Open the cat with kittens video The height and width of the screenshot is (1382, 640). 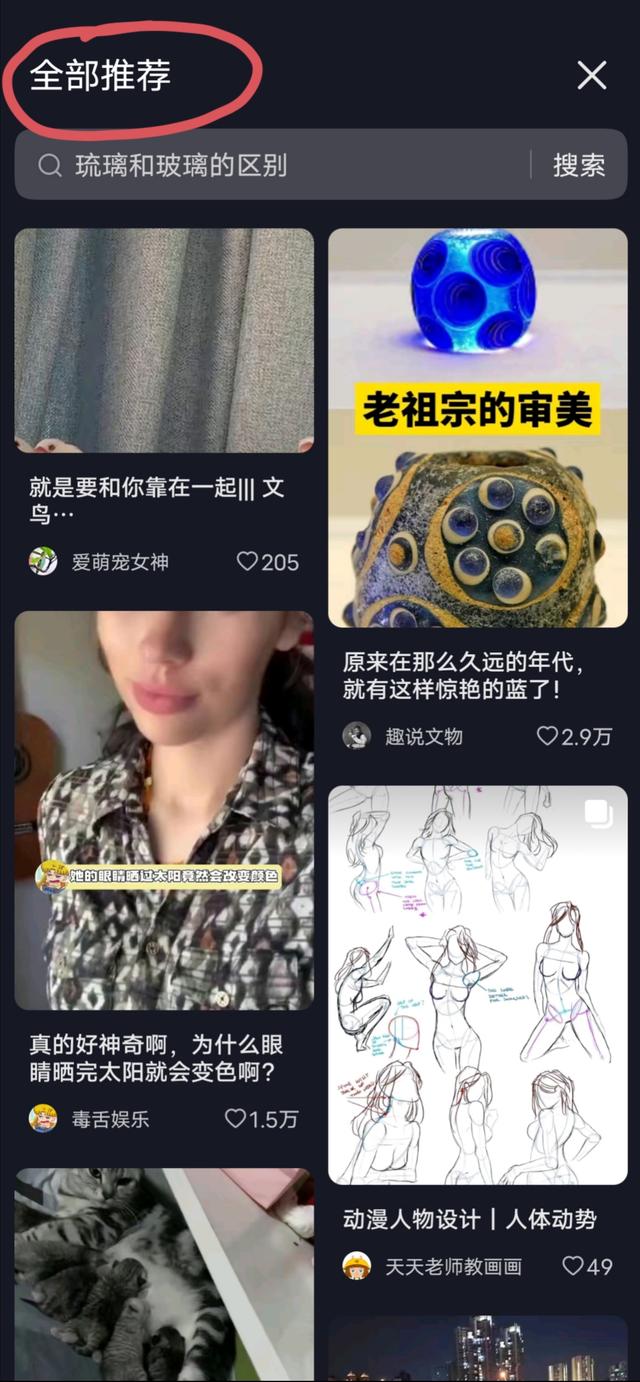[x=164, y=1275]
